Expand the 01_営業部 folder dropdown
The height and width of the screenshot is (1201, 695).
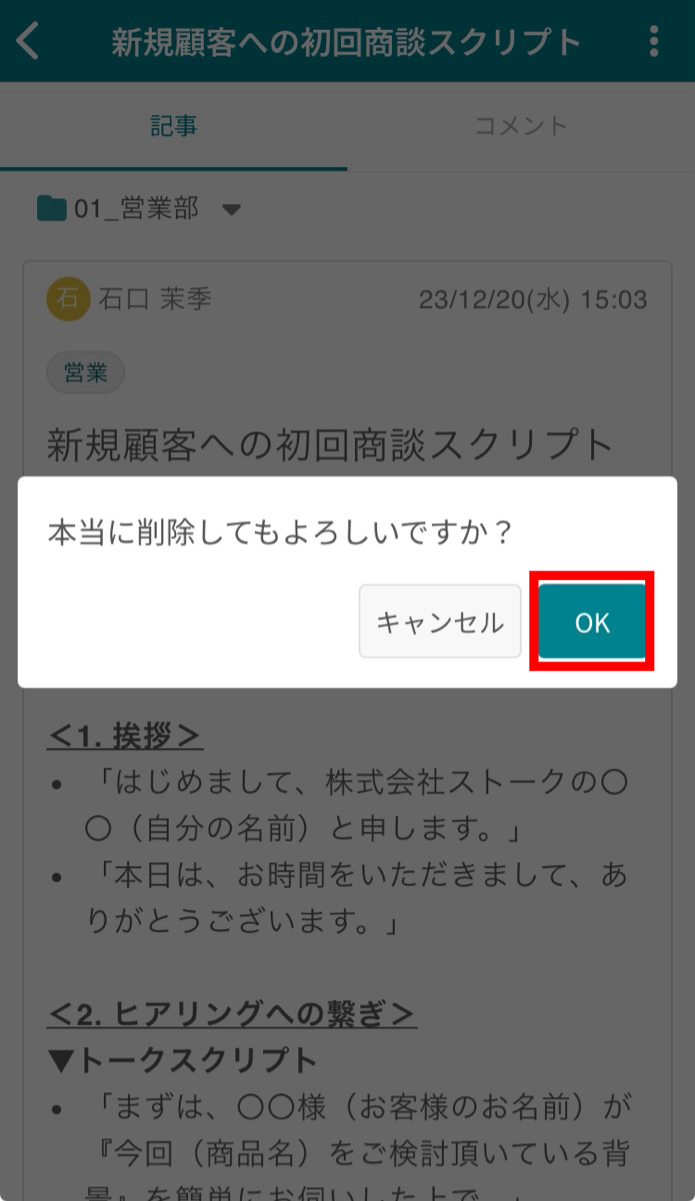click(x=231, y=209)
